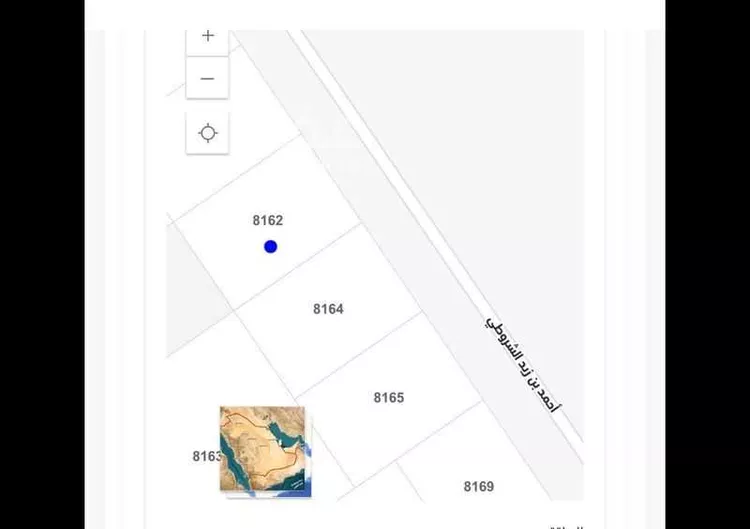Center map on my location
This screenshot has width=750, height=529.
pyautogui.click(x=208, y=133)
